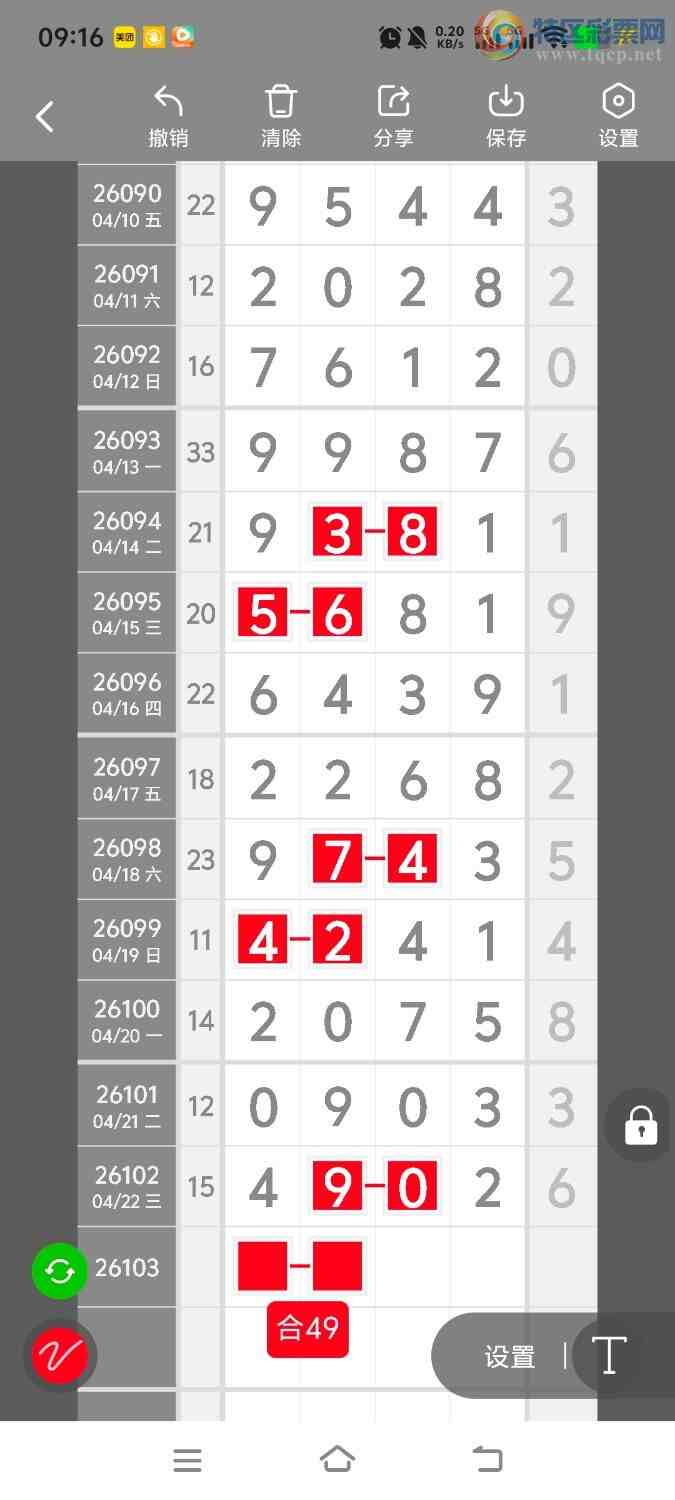This screenshot has height=1500, width=675.
Task: Undo the last action with 撤销
Action: click(168, 117)
